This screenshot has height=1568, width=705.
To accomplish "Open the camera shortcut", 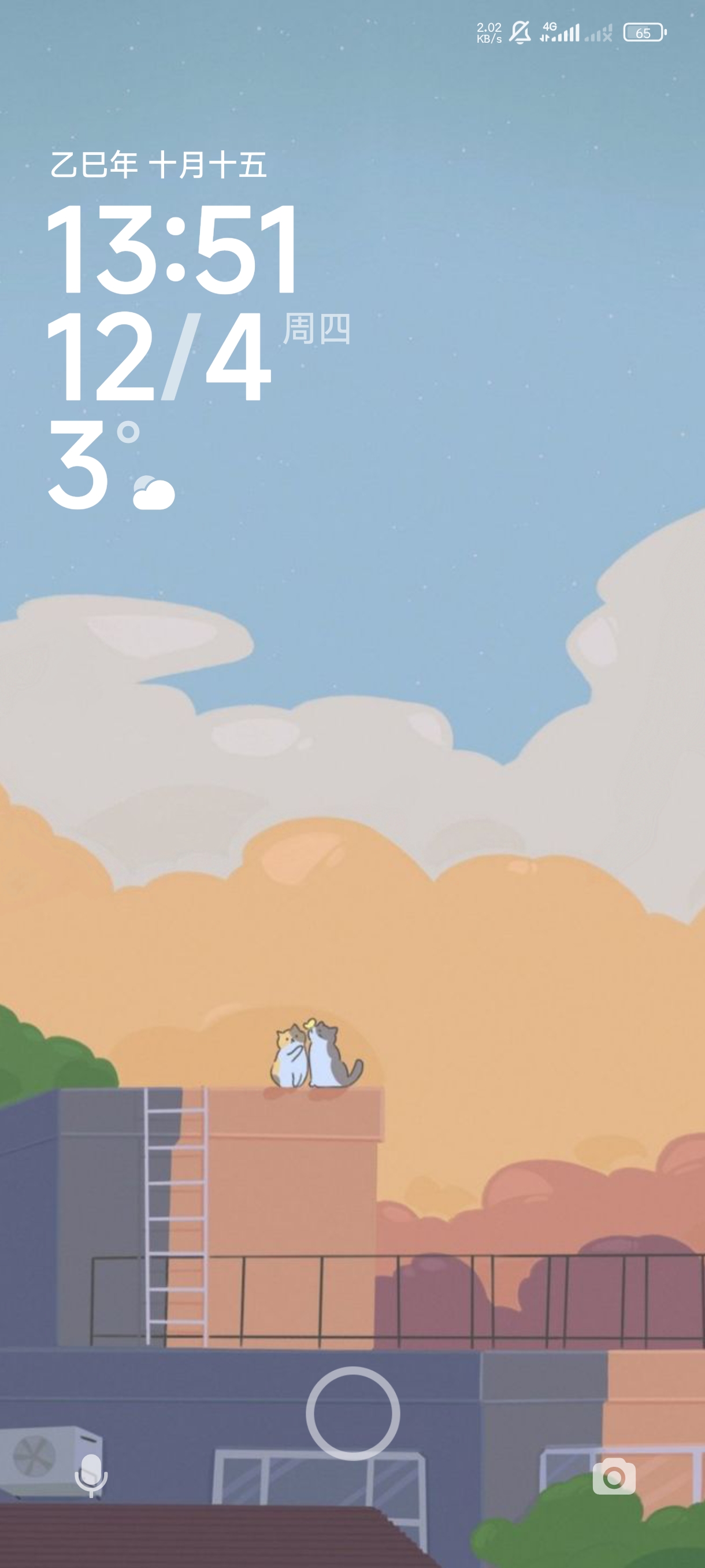I will click(614, 1476).
